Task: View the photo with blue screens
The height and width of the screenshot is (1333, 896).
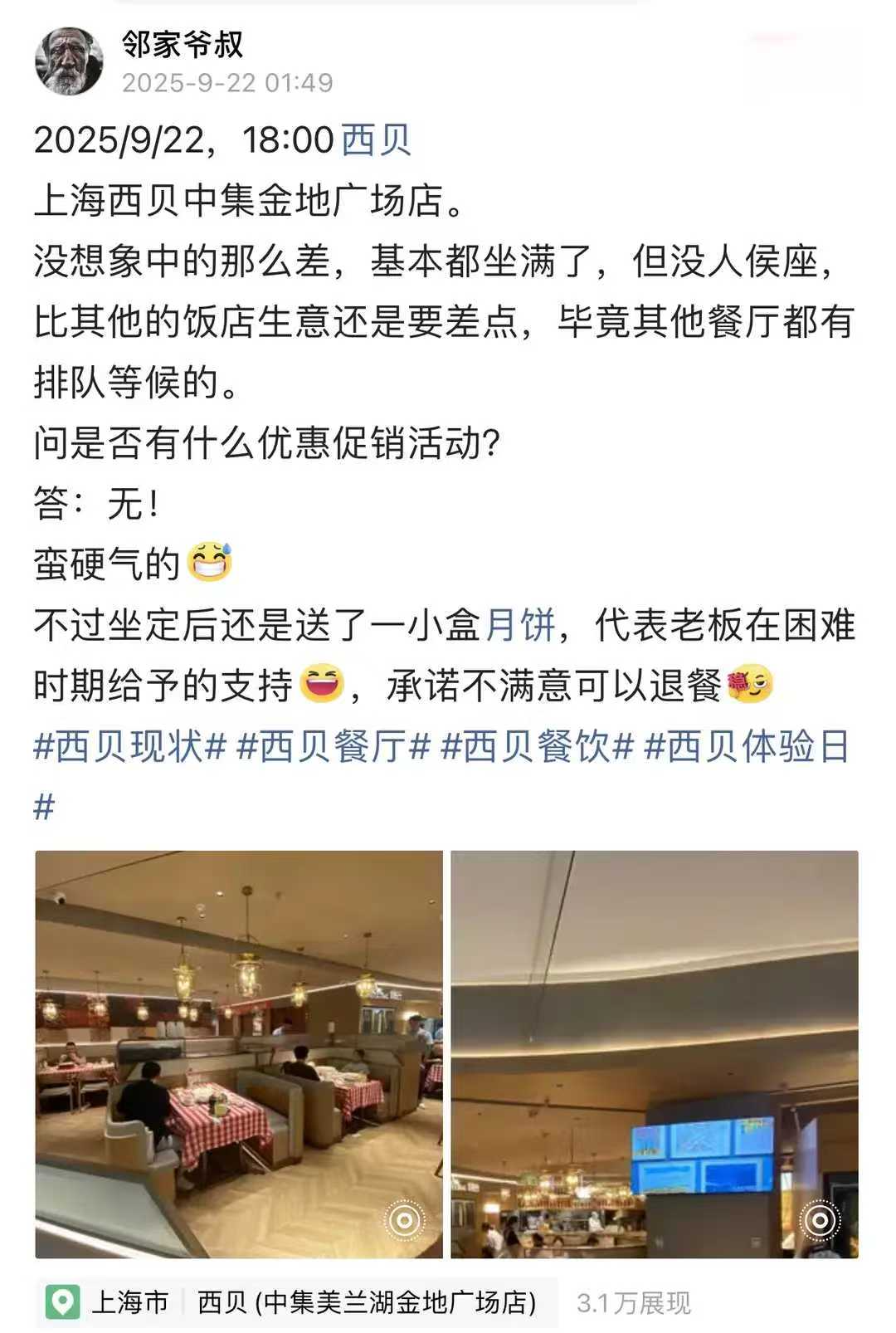Action: (x=655, y=1054)
